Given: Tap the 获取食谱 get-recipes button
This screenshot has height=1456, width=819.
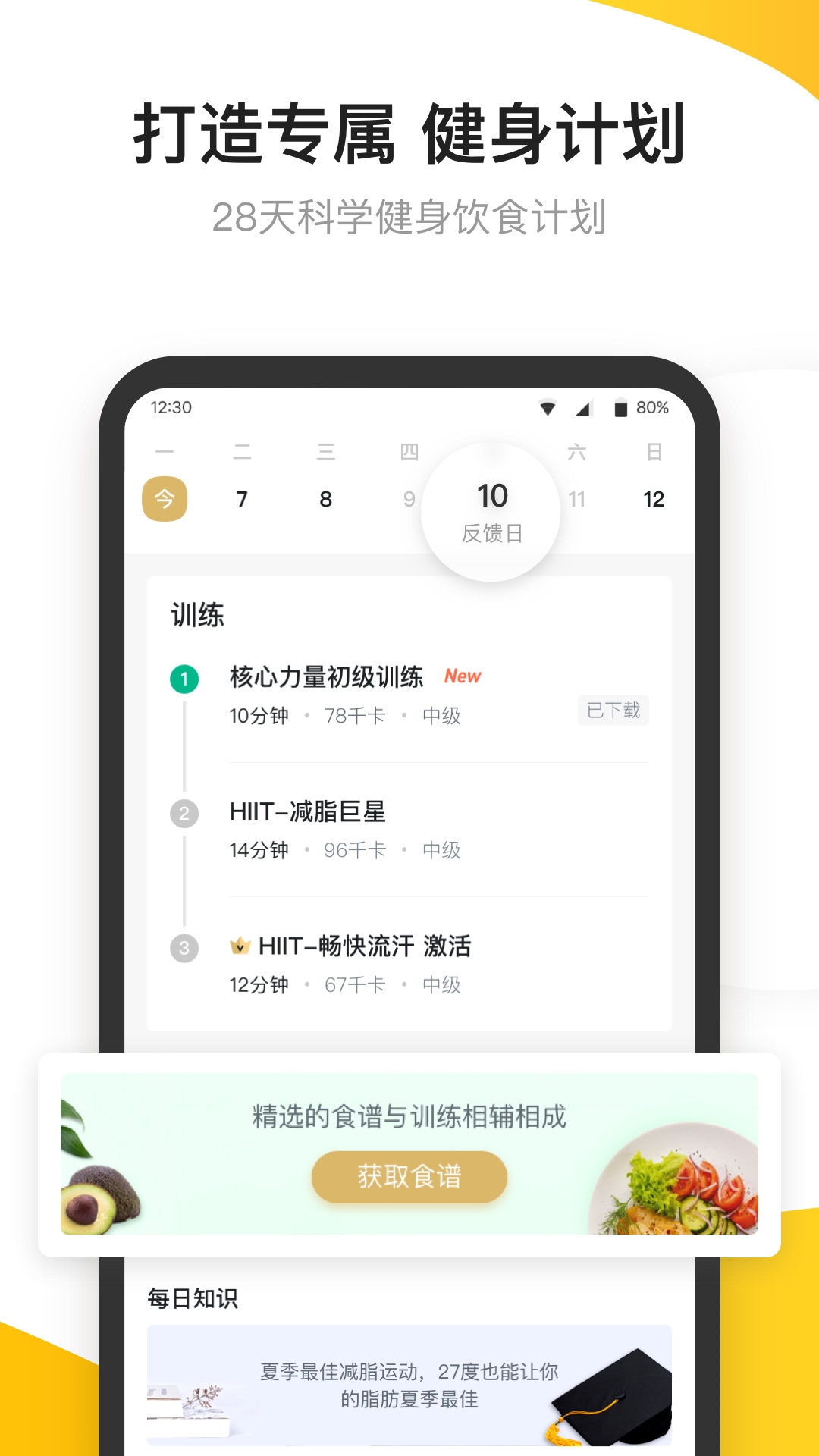Looking at the screenshot, I should [409, 1177].
